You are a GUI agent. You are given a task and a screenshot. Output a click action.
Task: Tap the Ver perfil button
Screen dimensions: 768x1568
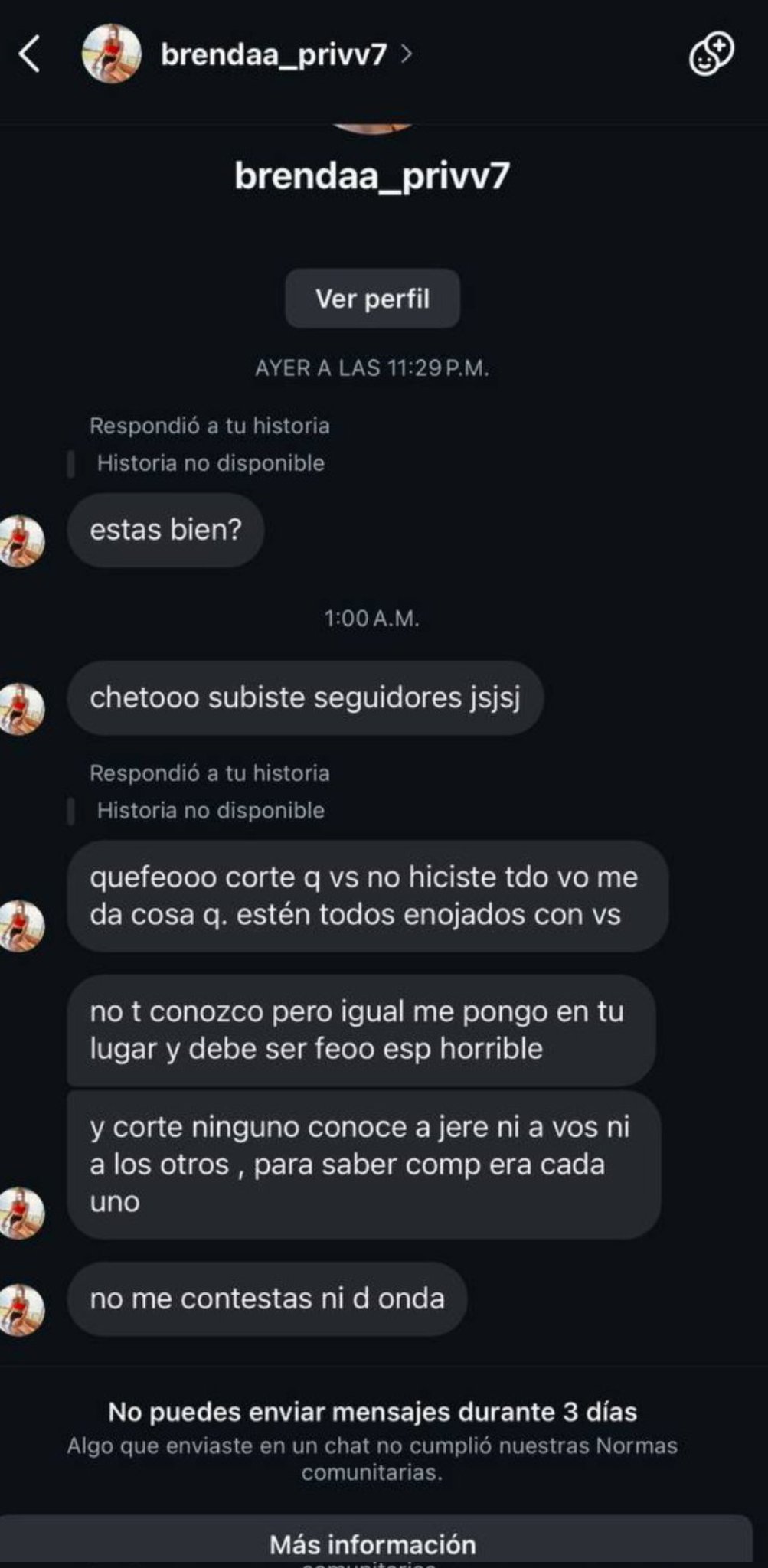coord(372,299)
